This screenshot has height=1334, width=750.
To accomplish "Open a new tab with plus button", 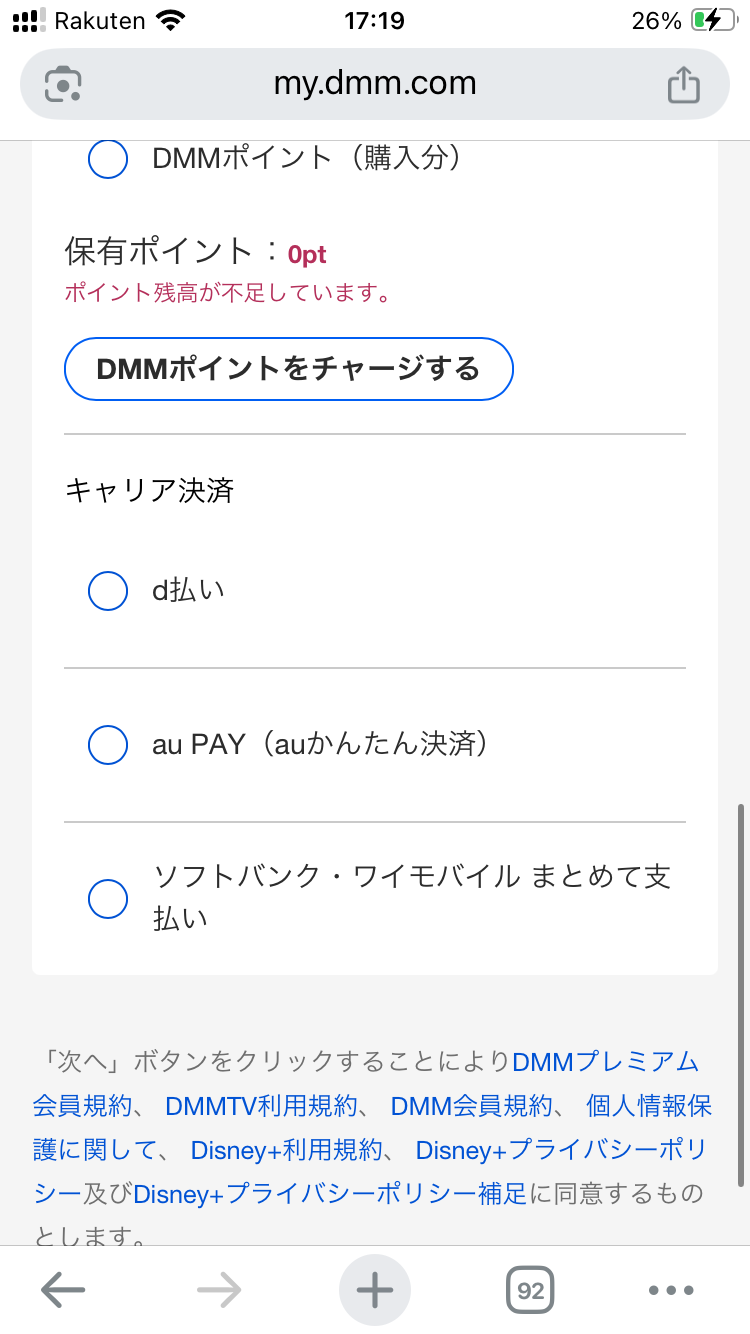I will pyautogui.click(x=375, y=1291).
